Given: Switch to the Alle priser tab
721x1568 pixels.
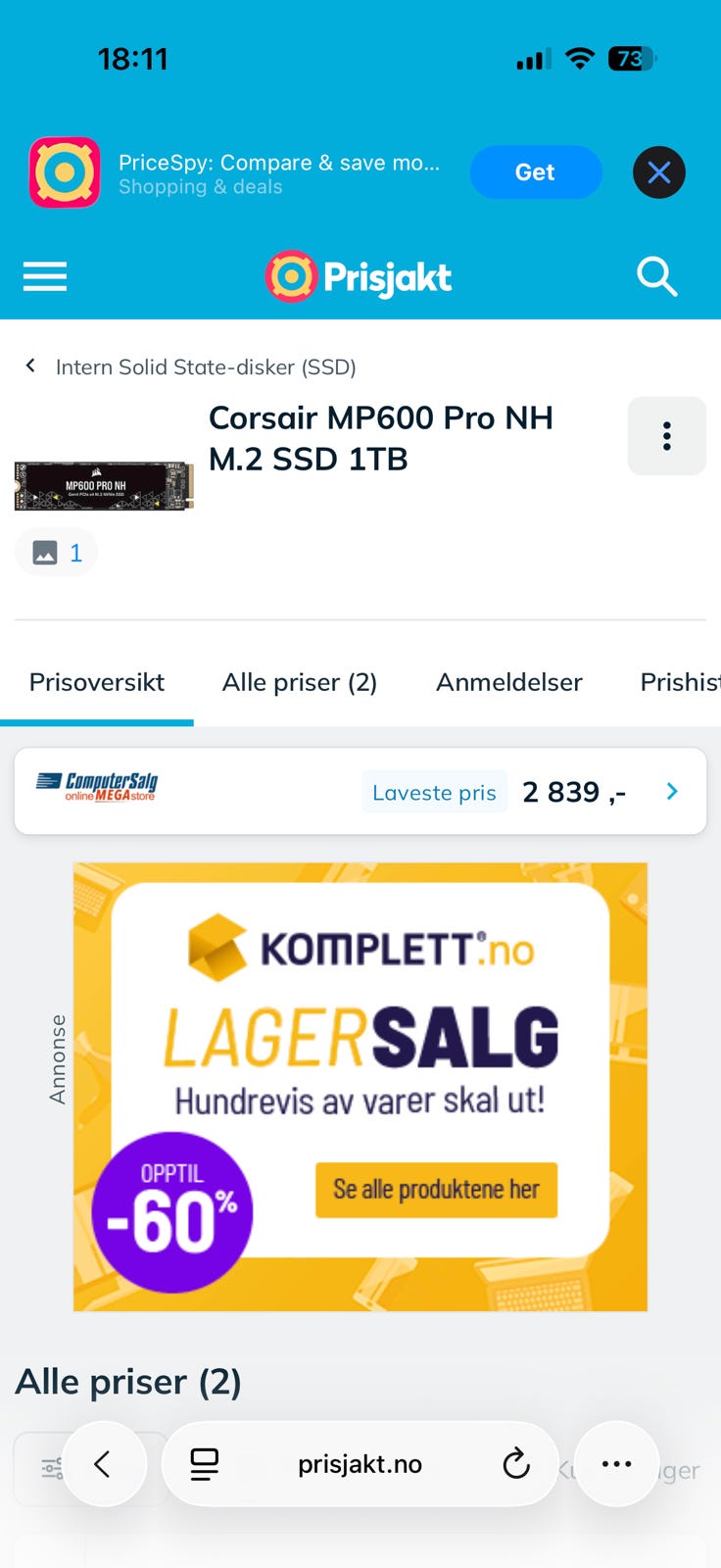Looking at the screenshot, I should coord(299,682).
